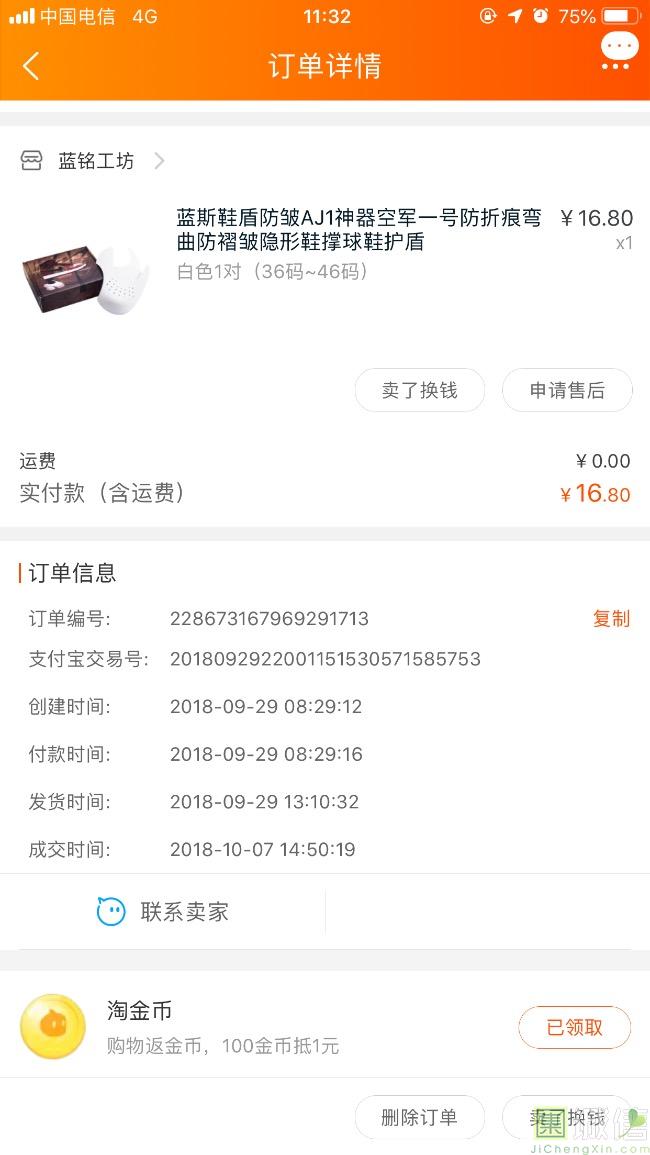Request after-sales with 申请售后
Screen dimensions: 650x1155
pyautogui.click(x=567, y=390)
